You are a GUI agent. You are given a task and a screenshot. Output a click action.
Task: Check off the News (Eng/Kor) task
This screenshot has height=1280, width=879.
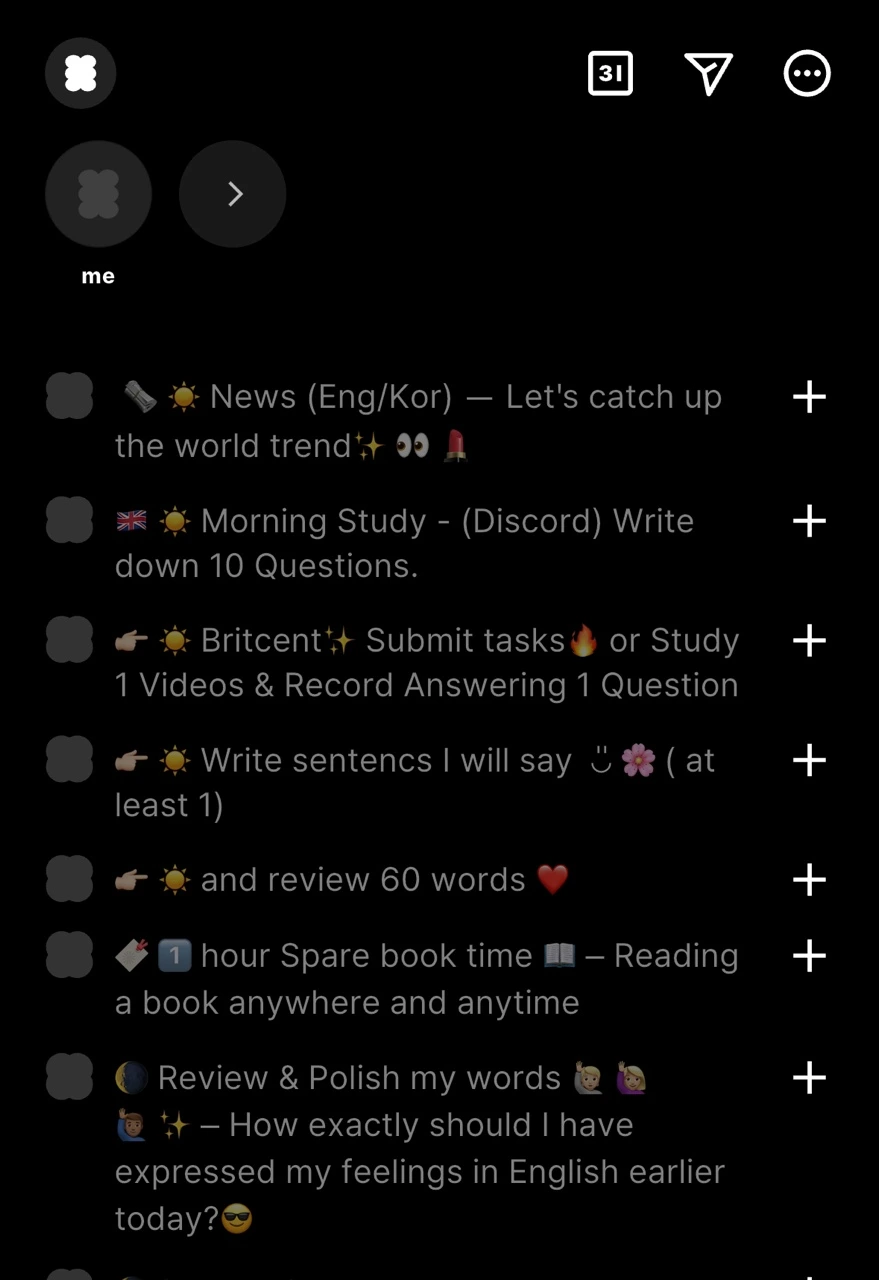point(70,396)
